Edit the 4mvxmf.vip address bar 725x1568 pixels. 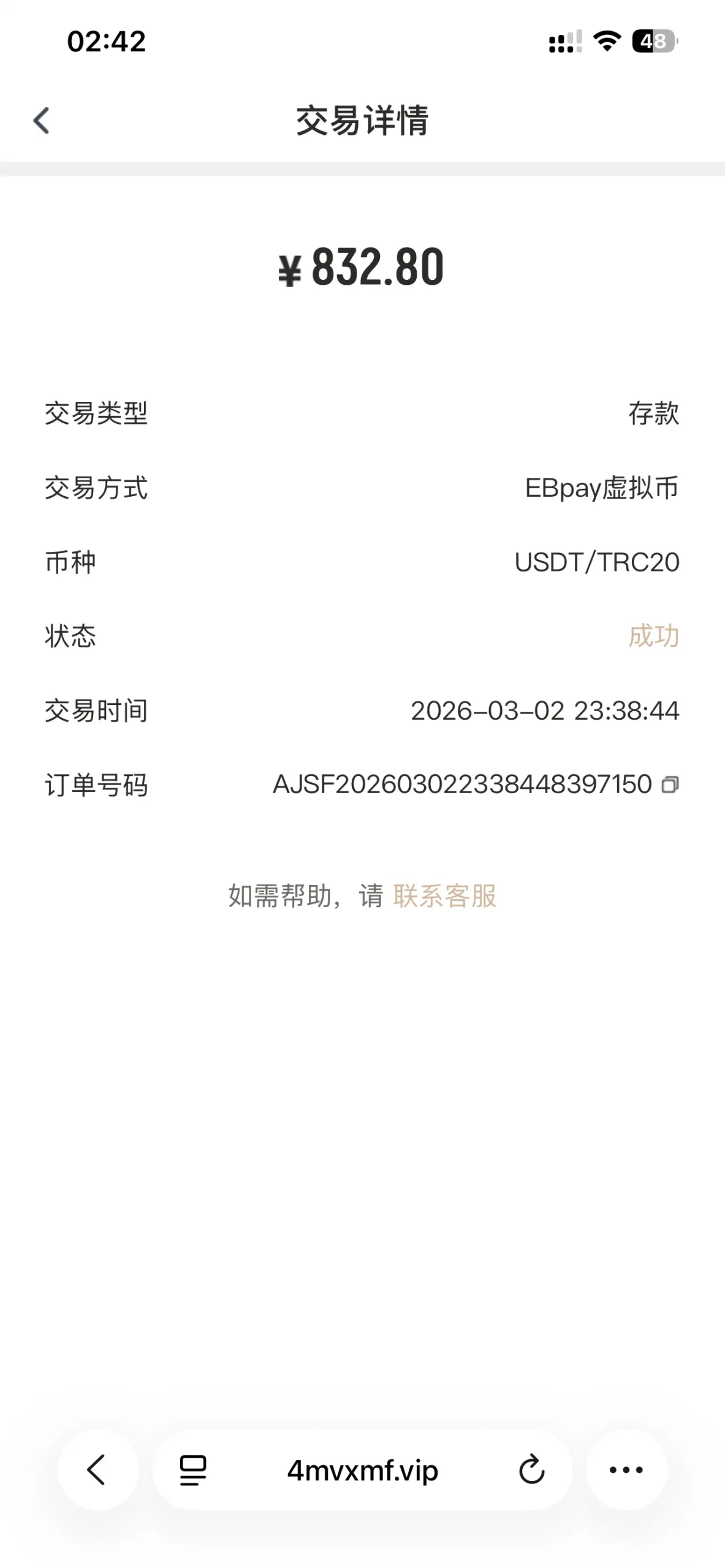[x=362, y=1470]
